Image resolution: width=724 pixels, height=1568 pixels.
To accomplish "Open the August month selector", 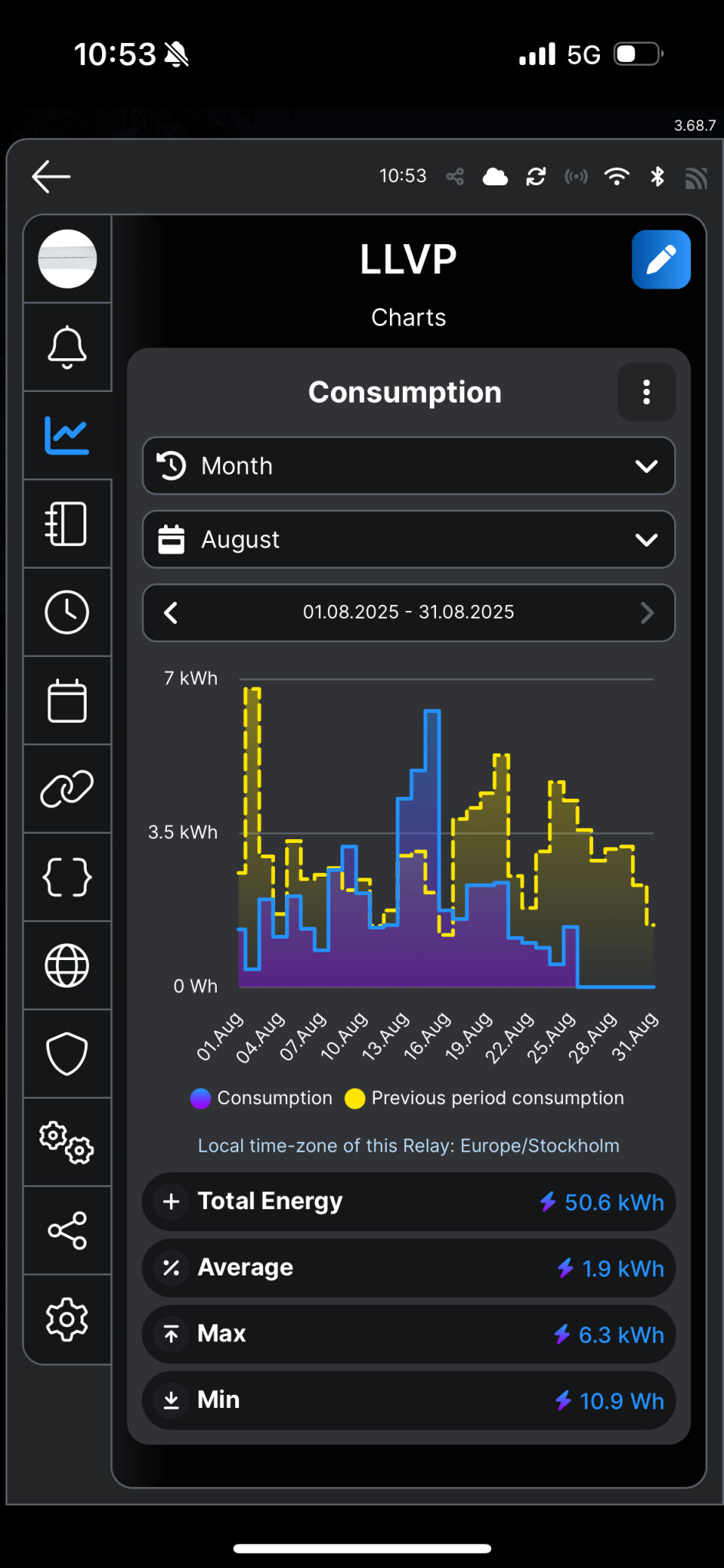I will coord(408,540).
